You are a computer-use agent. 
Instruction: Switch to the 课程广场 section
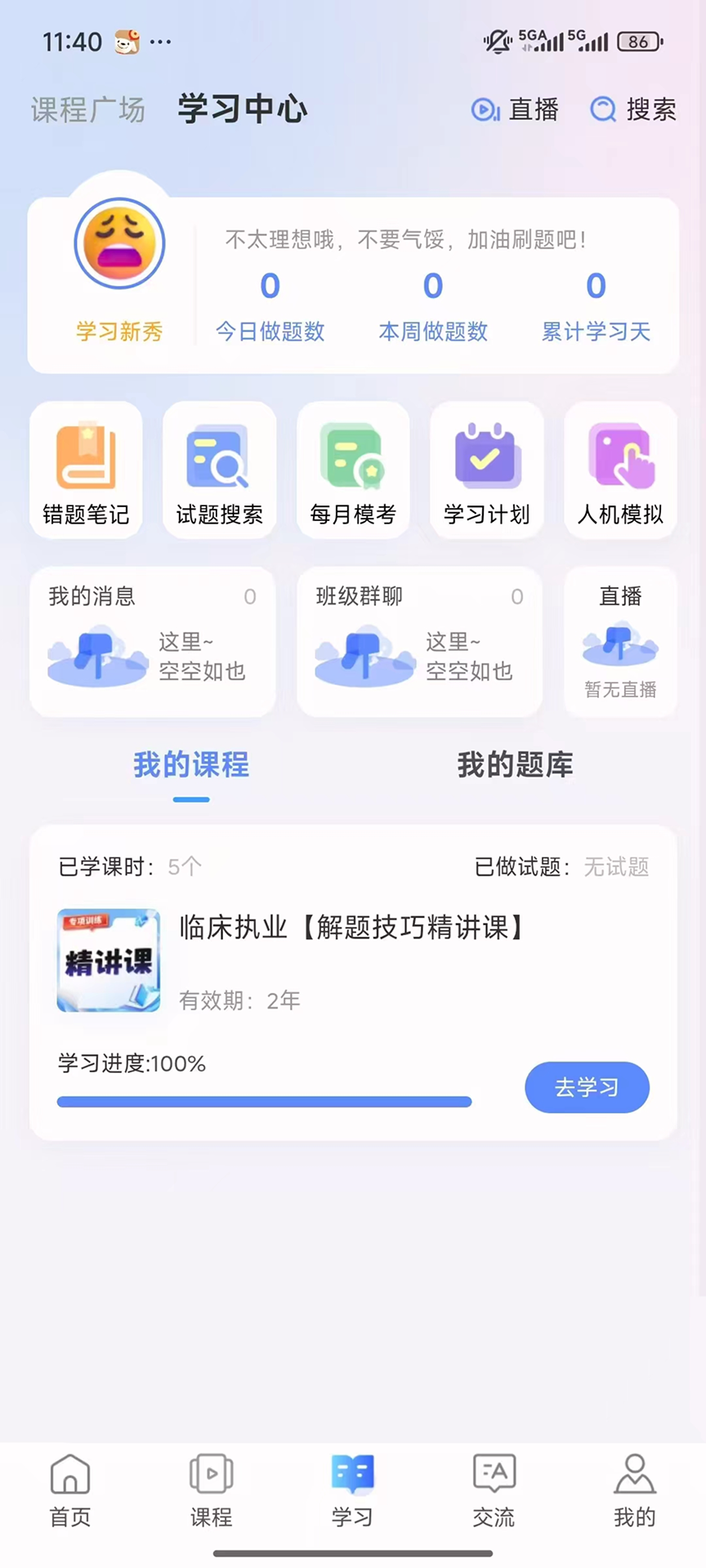point(87,110)
